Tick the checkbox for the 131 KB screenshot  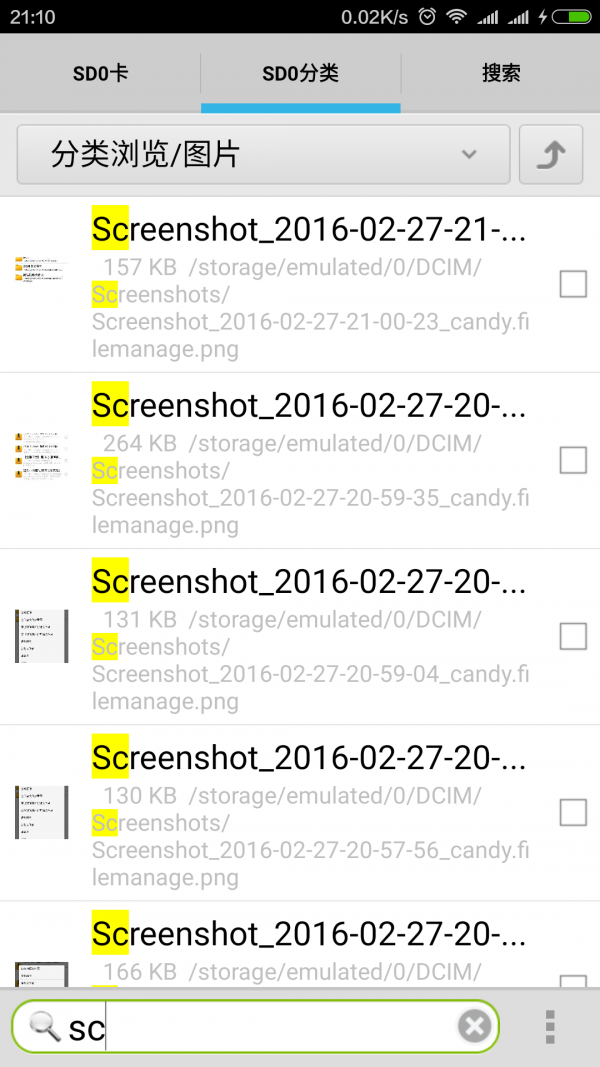(x=573, y=637)
